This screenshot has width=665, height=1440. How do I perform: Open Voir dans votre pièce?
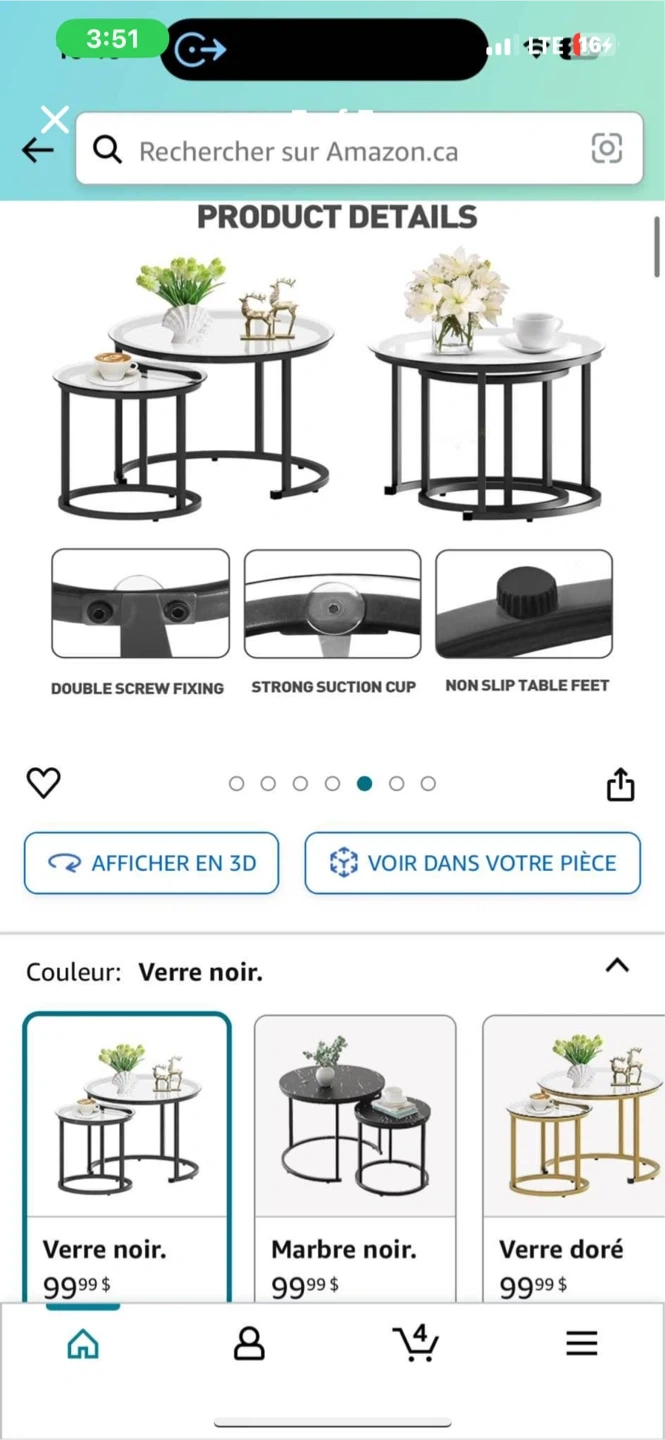472,863
